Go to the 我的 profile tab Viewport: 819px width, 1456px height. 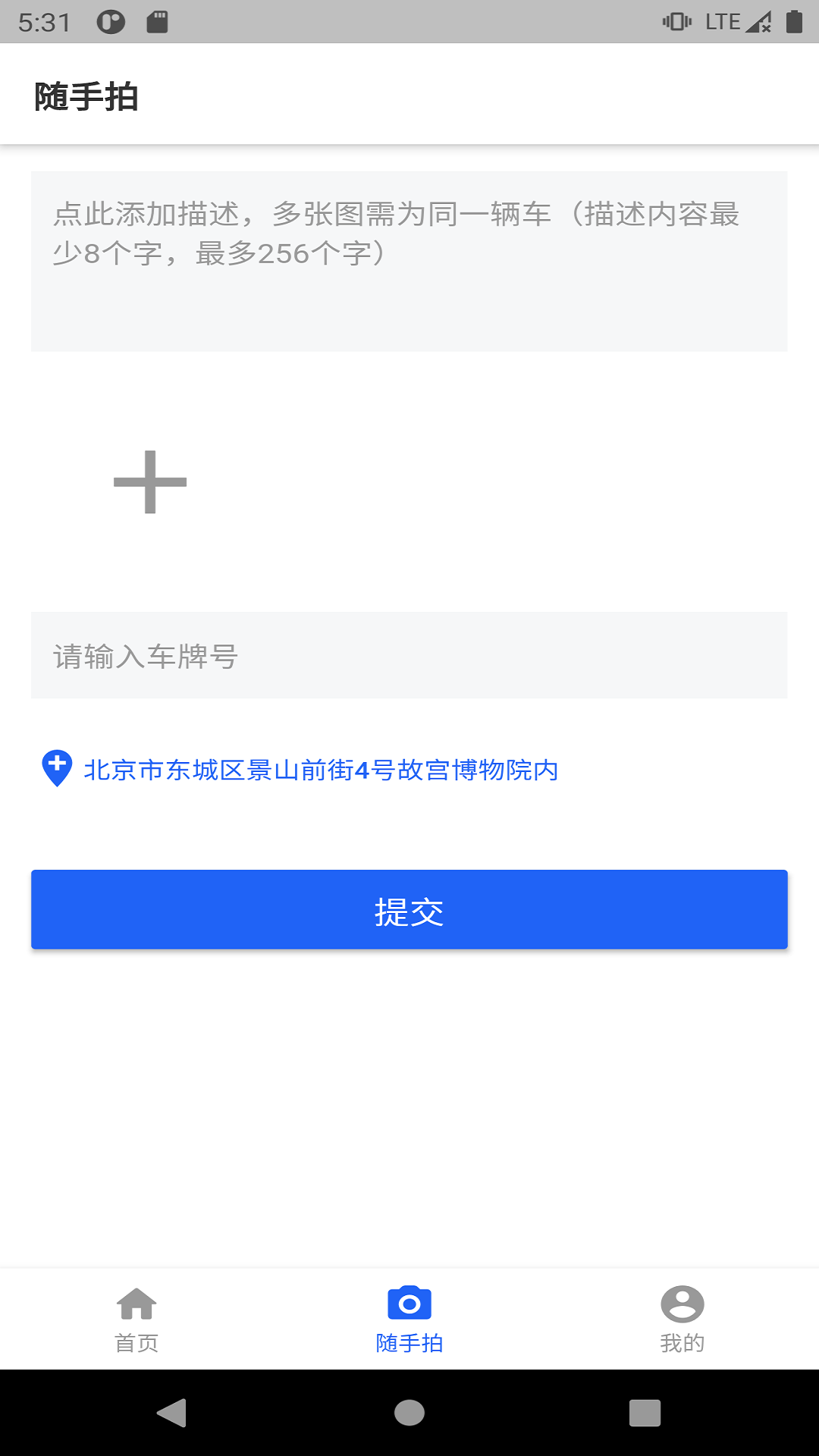[682, 1319]
